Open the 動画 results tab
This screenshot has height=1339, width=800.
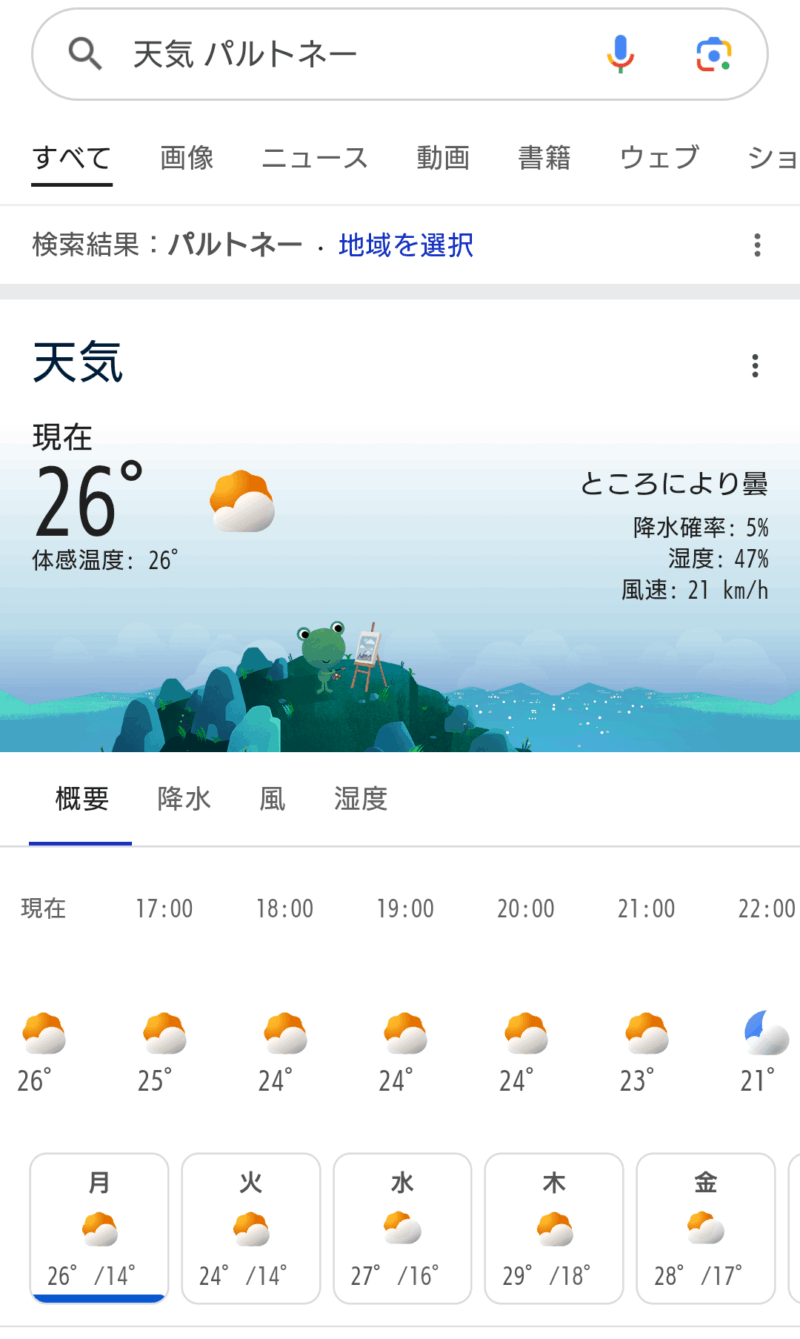point(443,157)
